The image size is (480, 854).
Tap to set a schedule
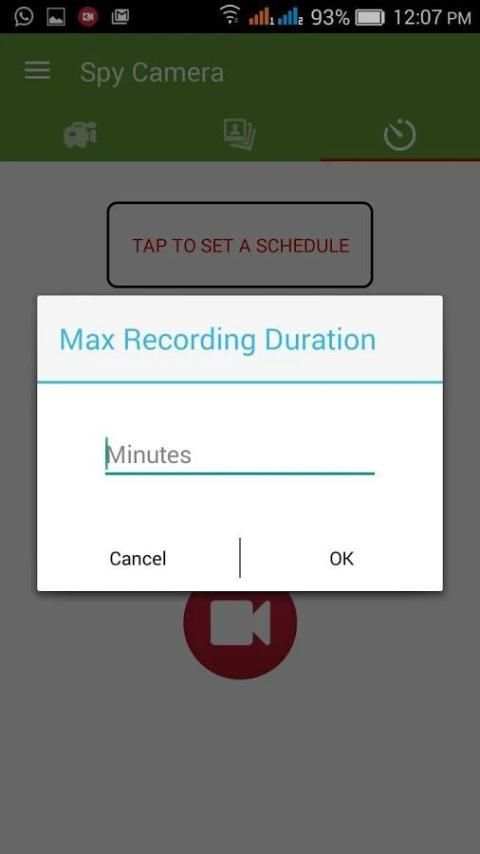(240, 245)
